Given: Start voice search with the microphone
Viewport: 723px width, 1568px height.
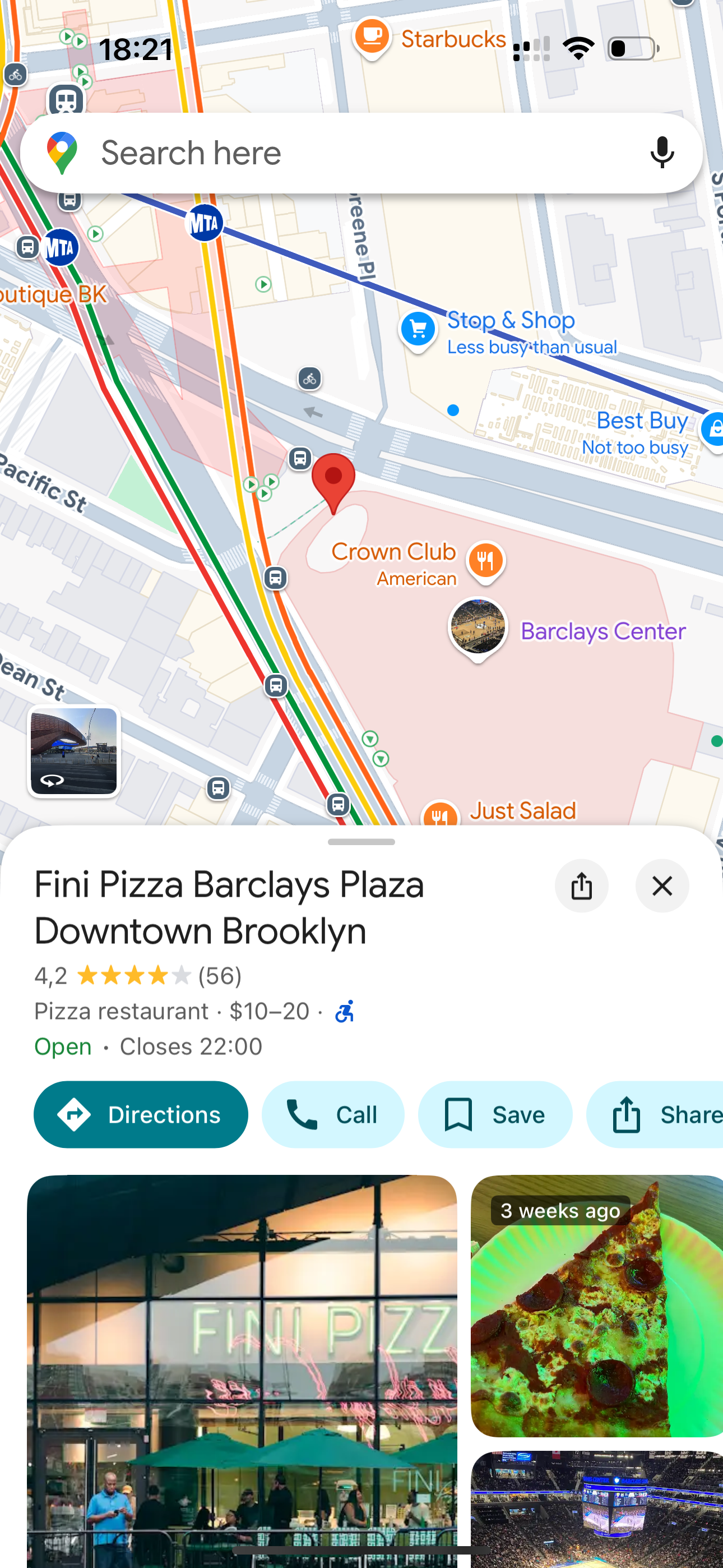Looking at the screenshot, I should pos(661,153).
